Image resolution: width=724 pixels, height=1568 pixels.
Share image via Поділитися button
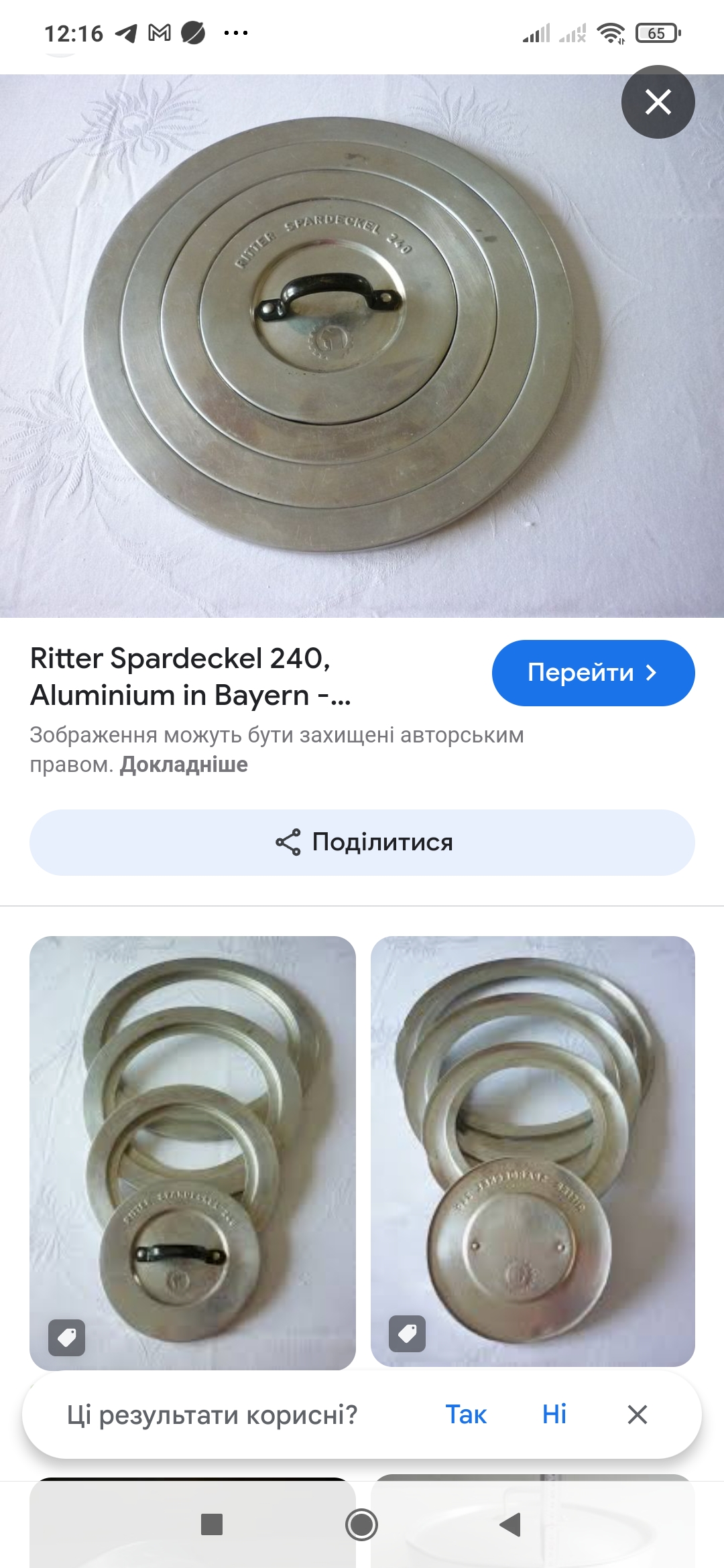[x=362, y=842]
